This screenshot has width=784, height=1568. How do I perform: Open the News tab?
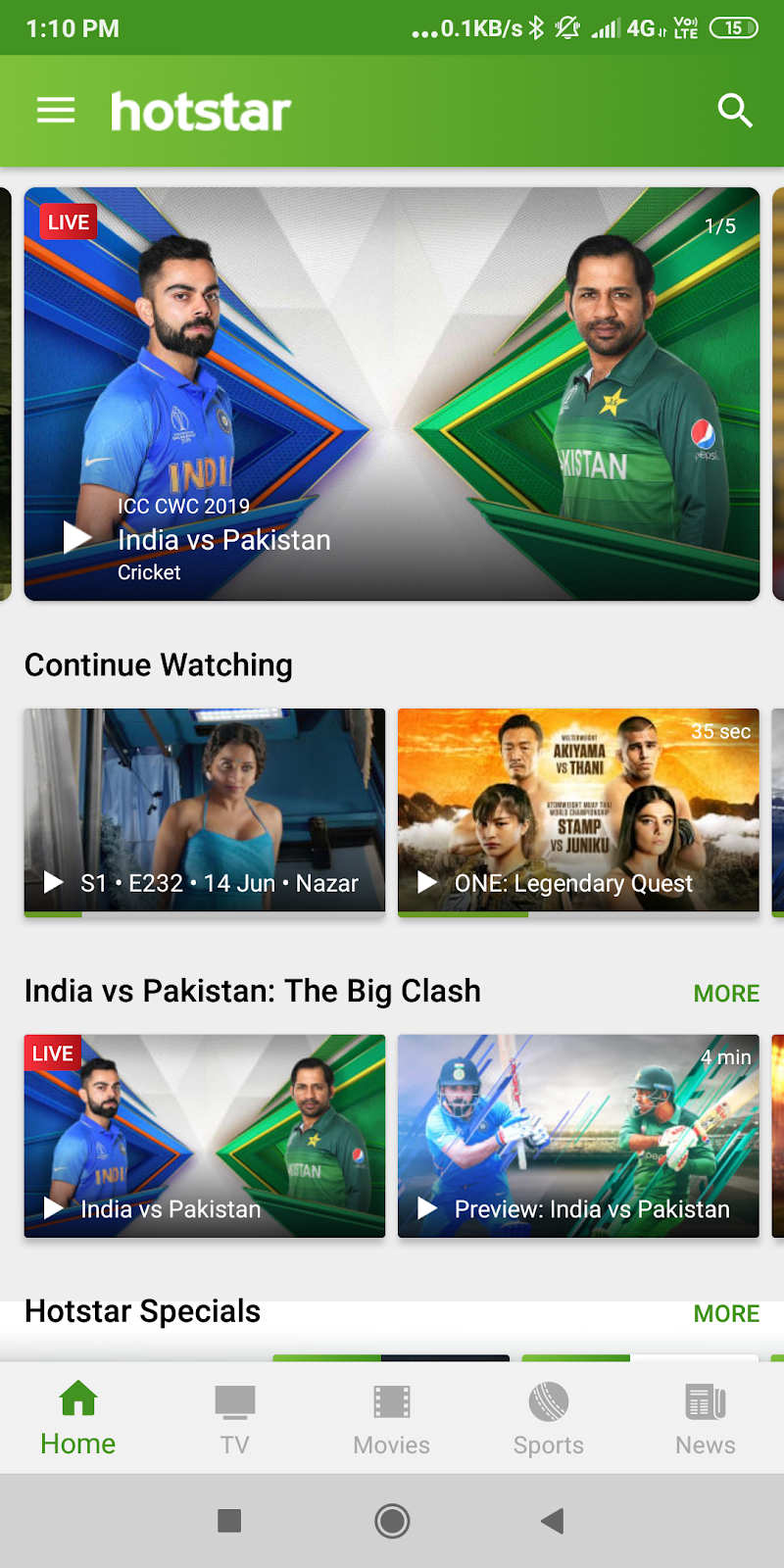(706, 1418)
